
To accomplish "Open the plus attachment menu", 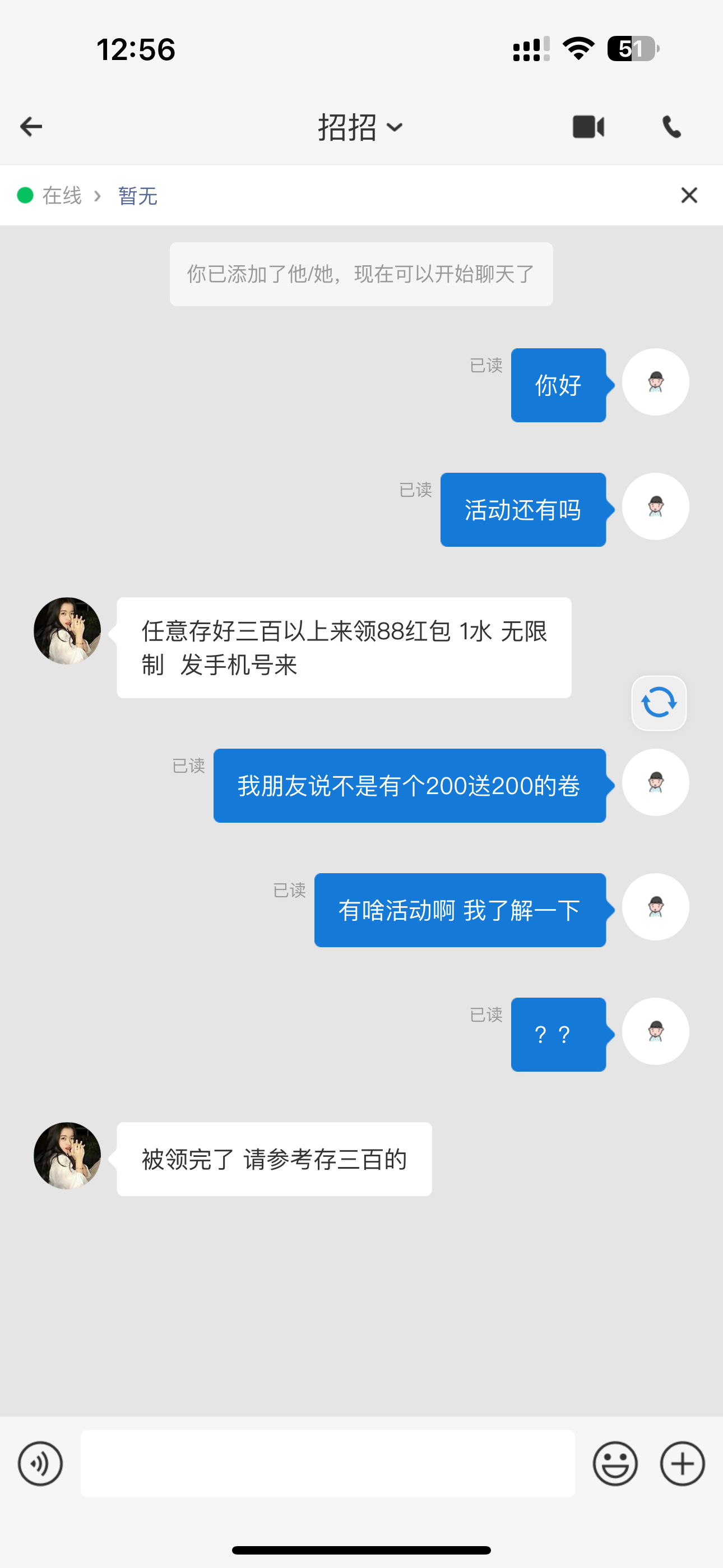I will [x=682, y=1463].
